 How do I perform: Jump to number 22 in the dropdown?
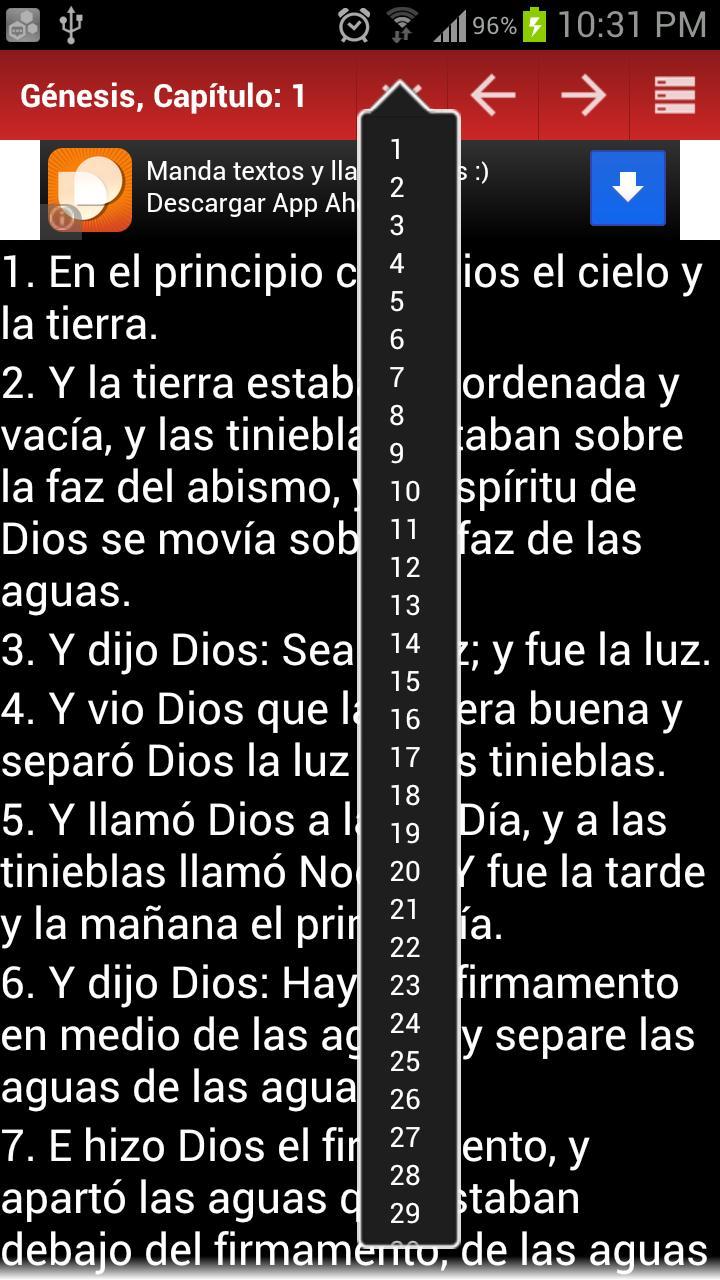click(x=405, y=948)
